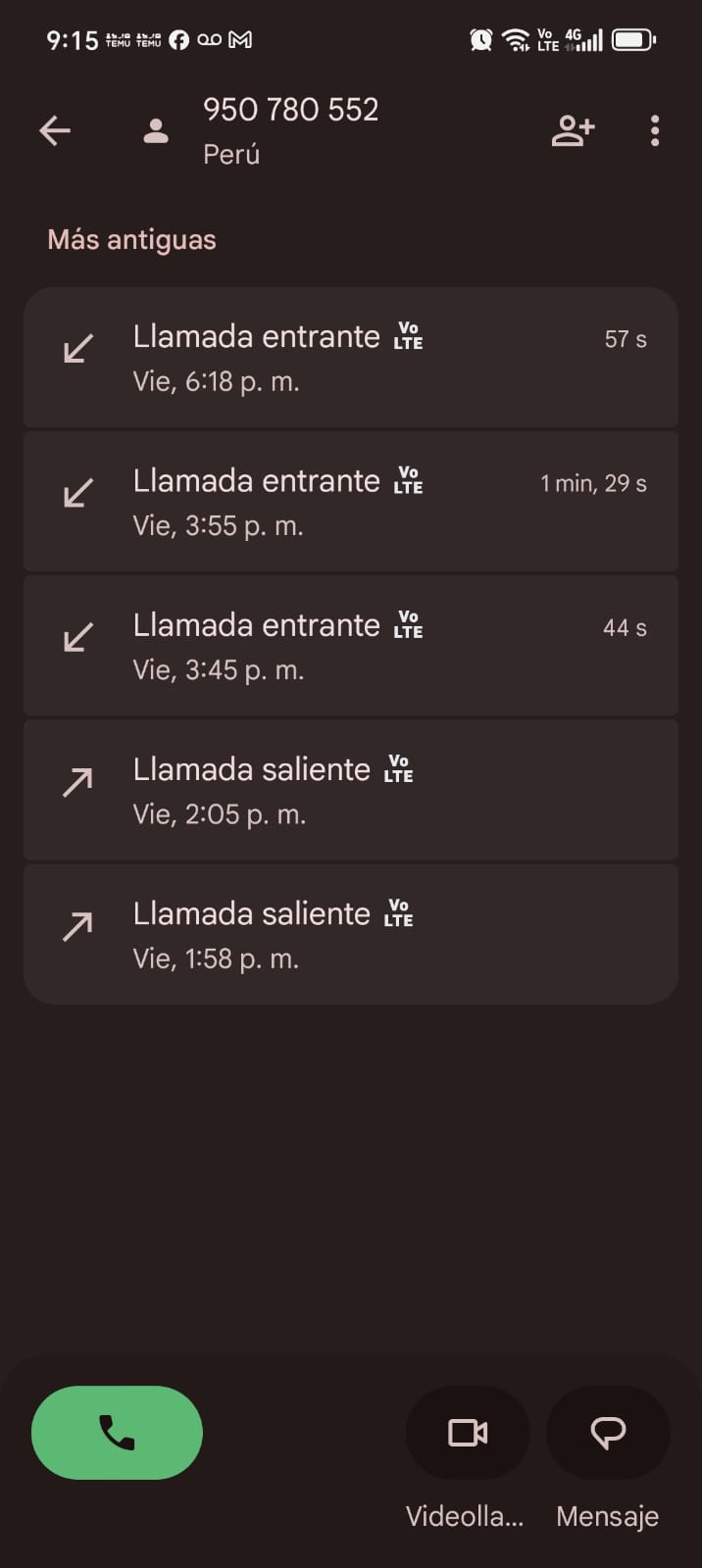Select the outgoing call from 1:58 p. m.
Image resolution: width=702 pixels, height=1568 pixels.
(351, 934)
